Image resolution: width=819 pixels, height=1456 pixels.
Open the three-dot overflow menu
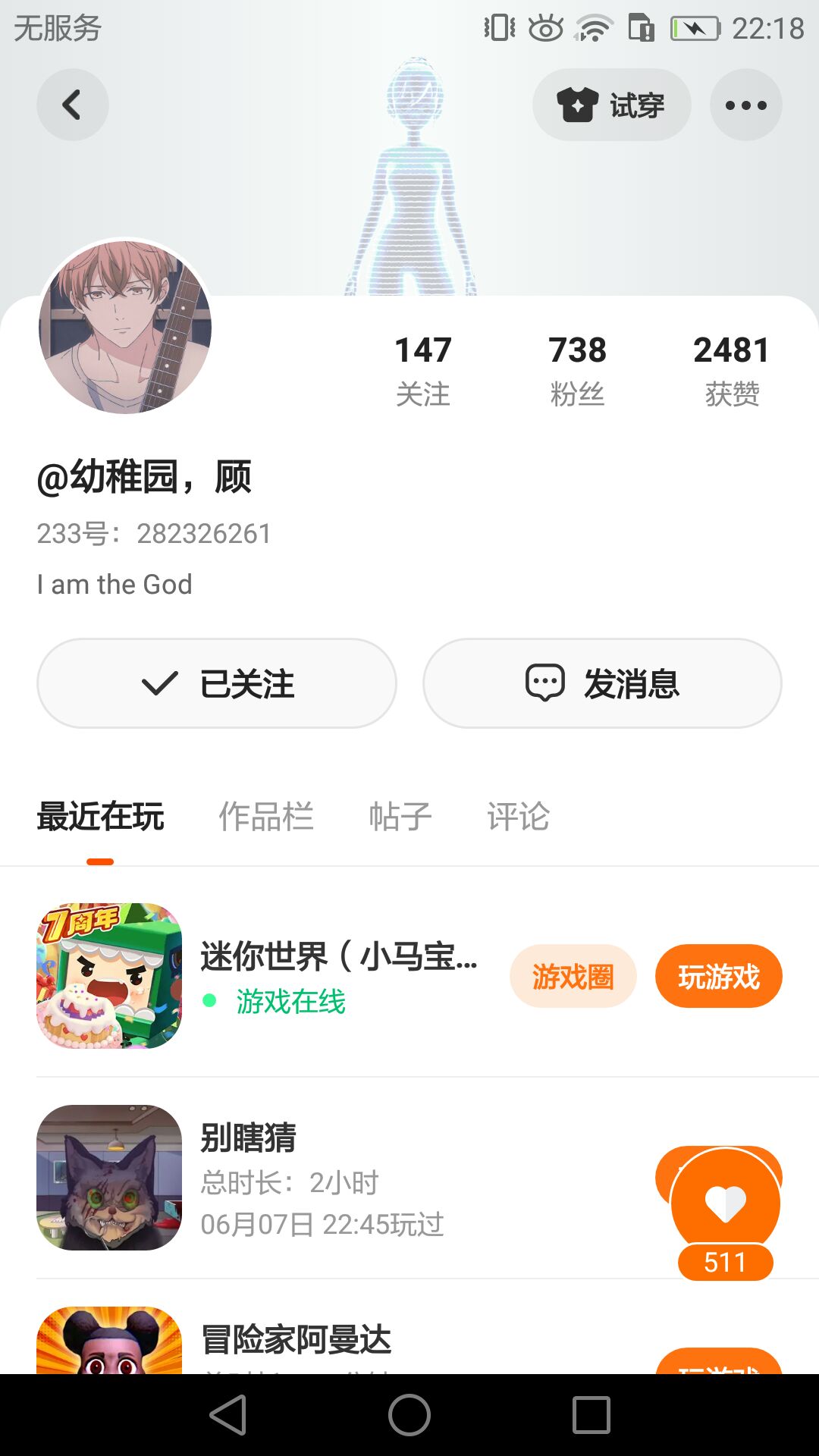[x=745, y=105]
